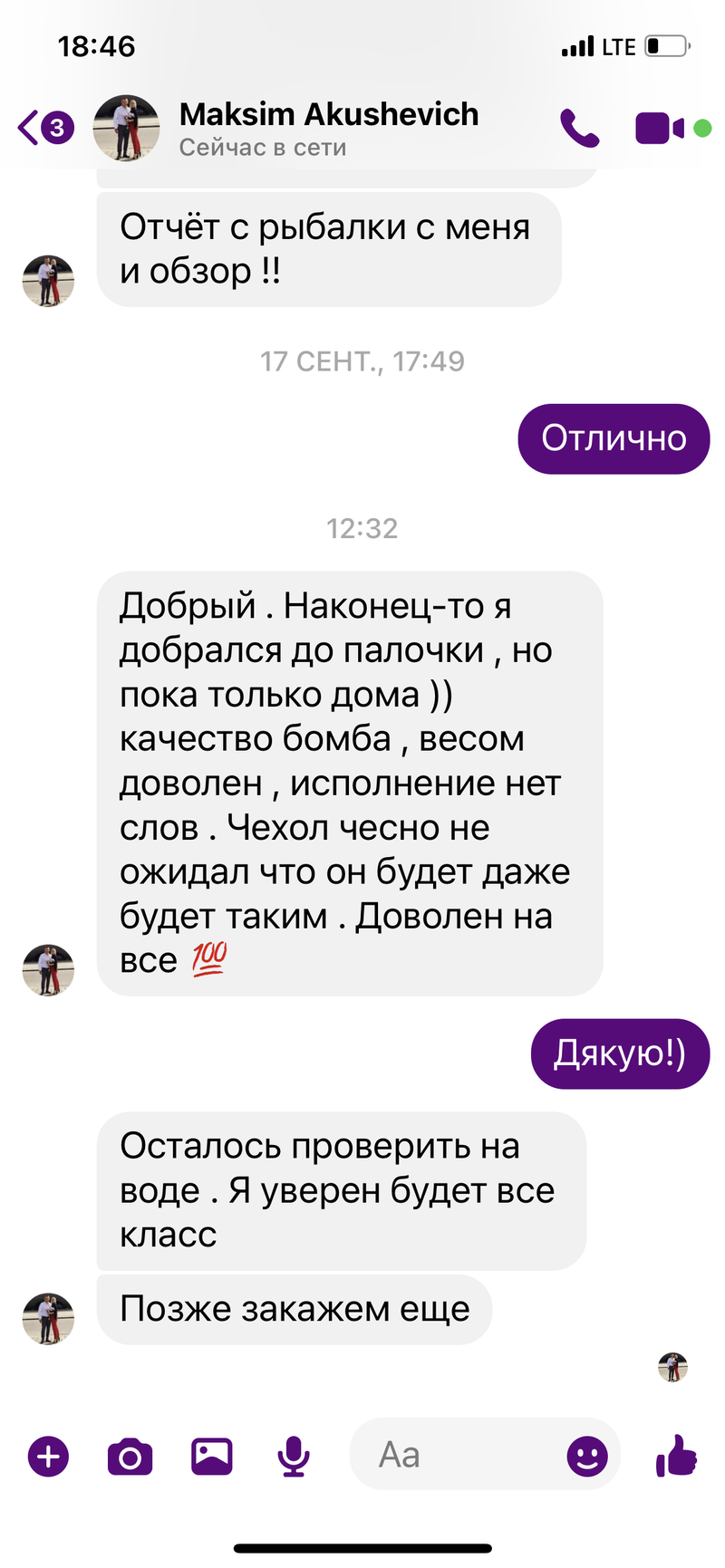Record a voice message with microphone
Screen dimensions: 725x1568
(x=294, y=1457)
